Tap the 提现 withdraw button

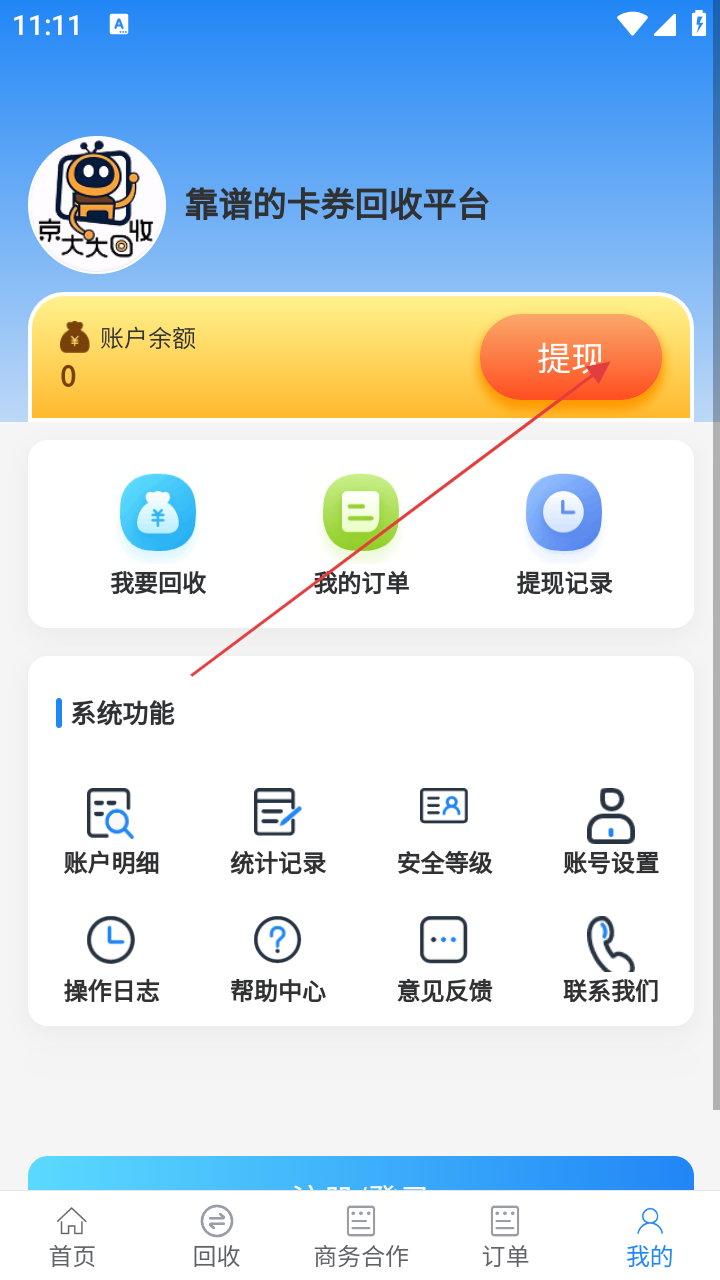570,357
